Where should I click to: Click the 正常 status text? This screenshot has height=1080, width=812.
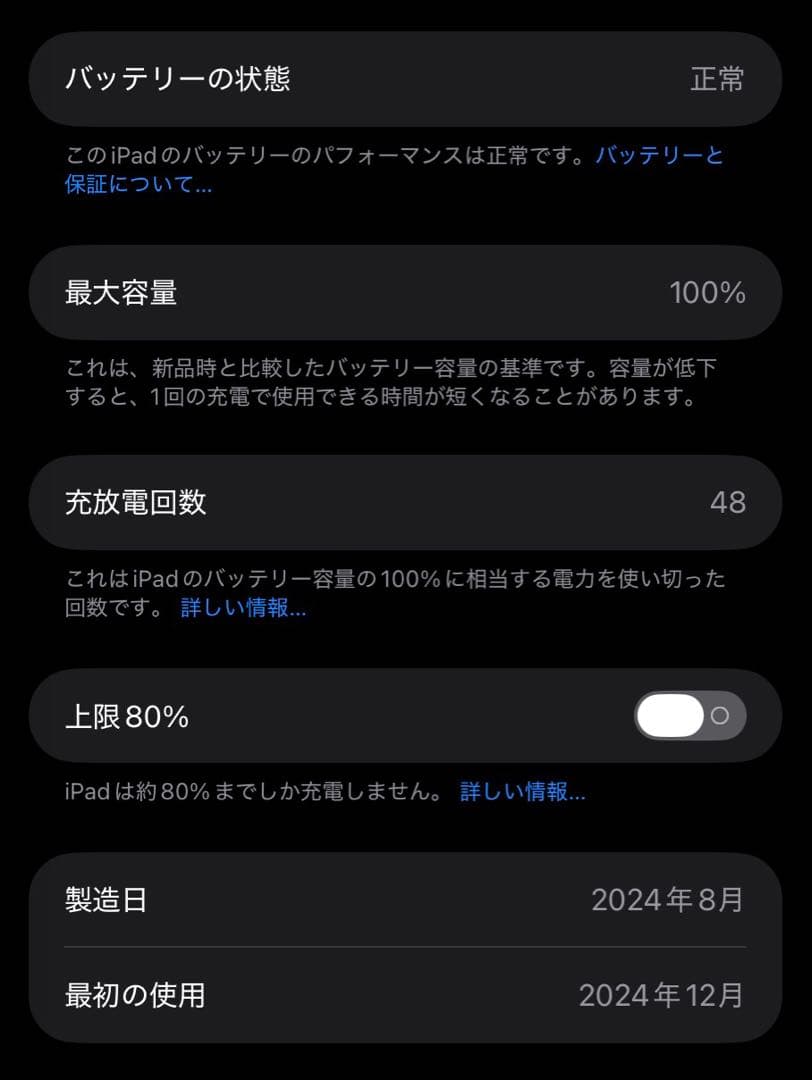point(717,80)
